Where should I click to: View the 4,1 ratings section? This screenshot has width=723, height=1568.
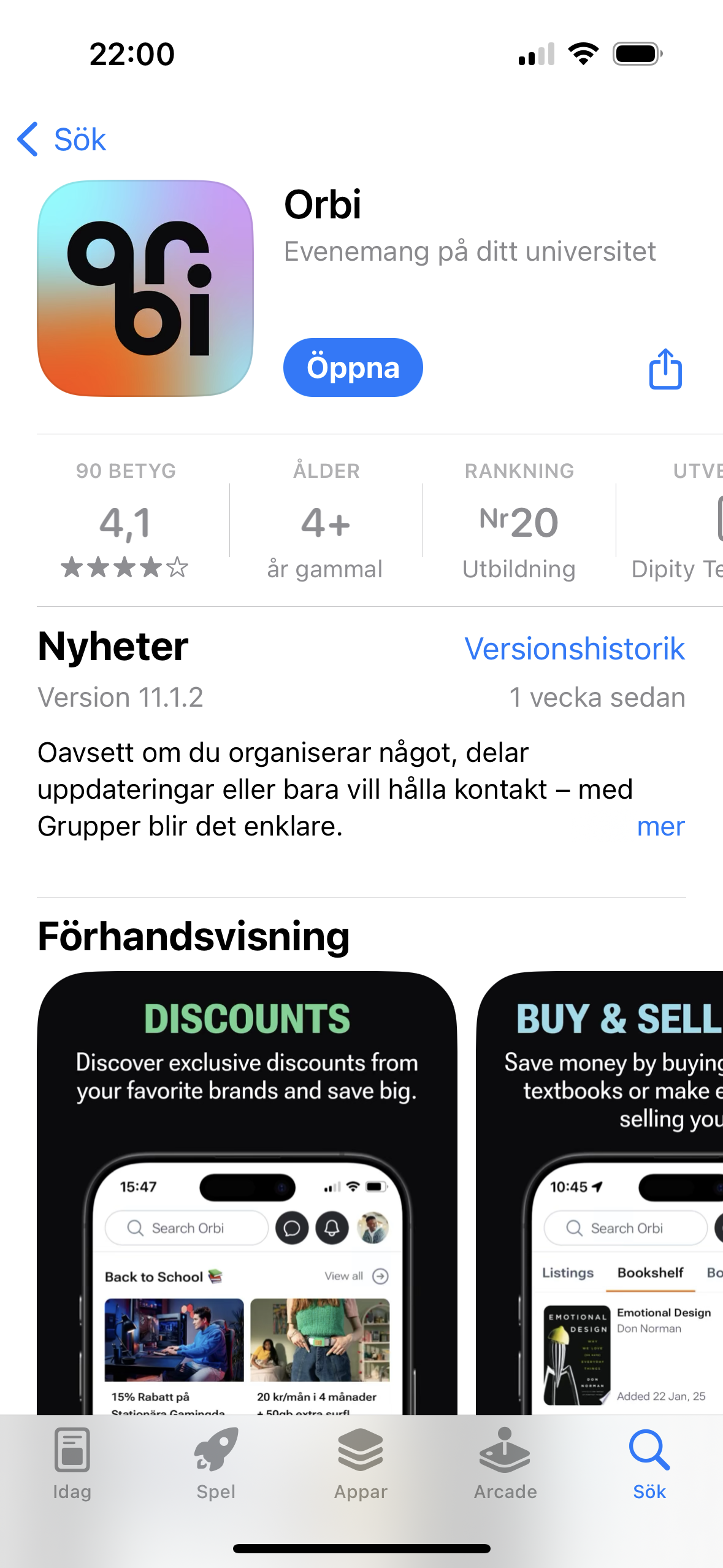(125, 521)
